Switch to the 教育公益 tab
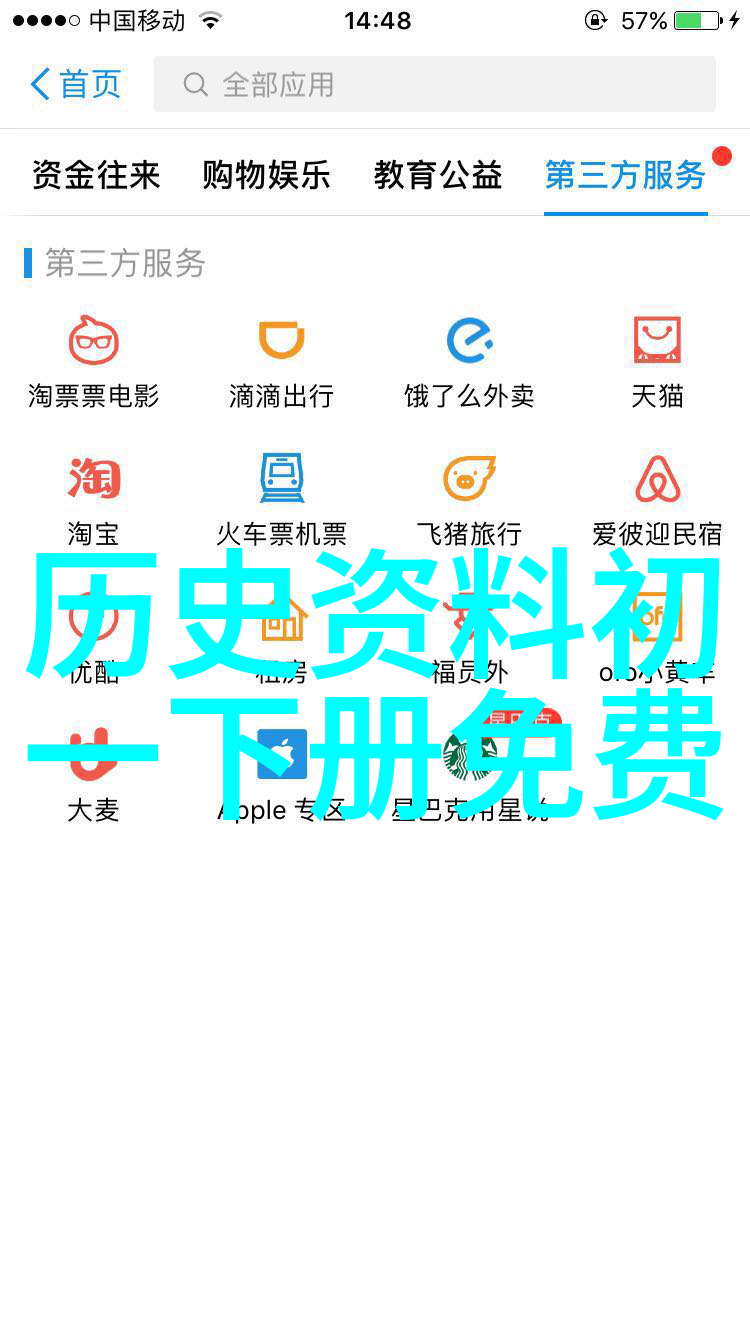 tap(438, 175)
